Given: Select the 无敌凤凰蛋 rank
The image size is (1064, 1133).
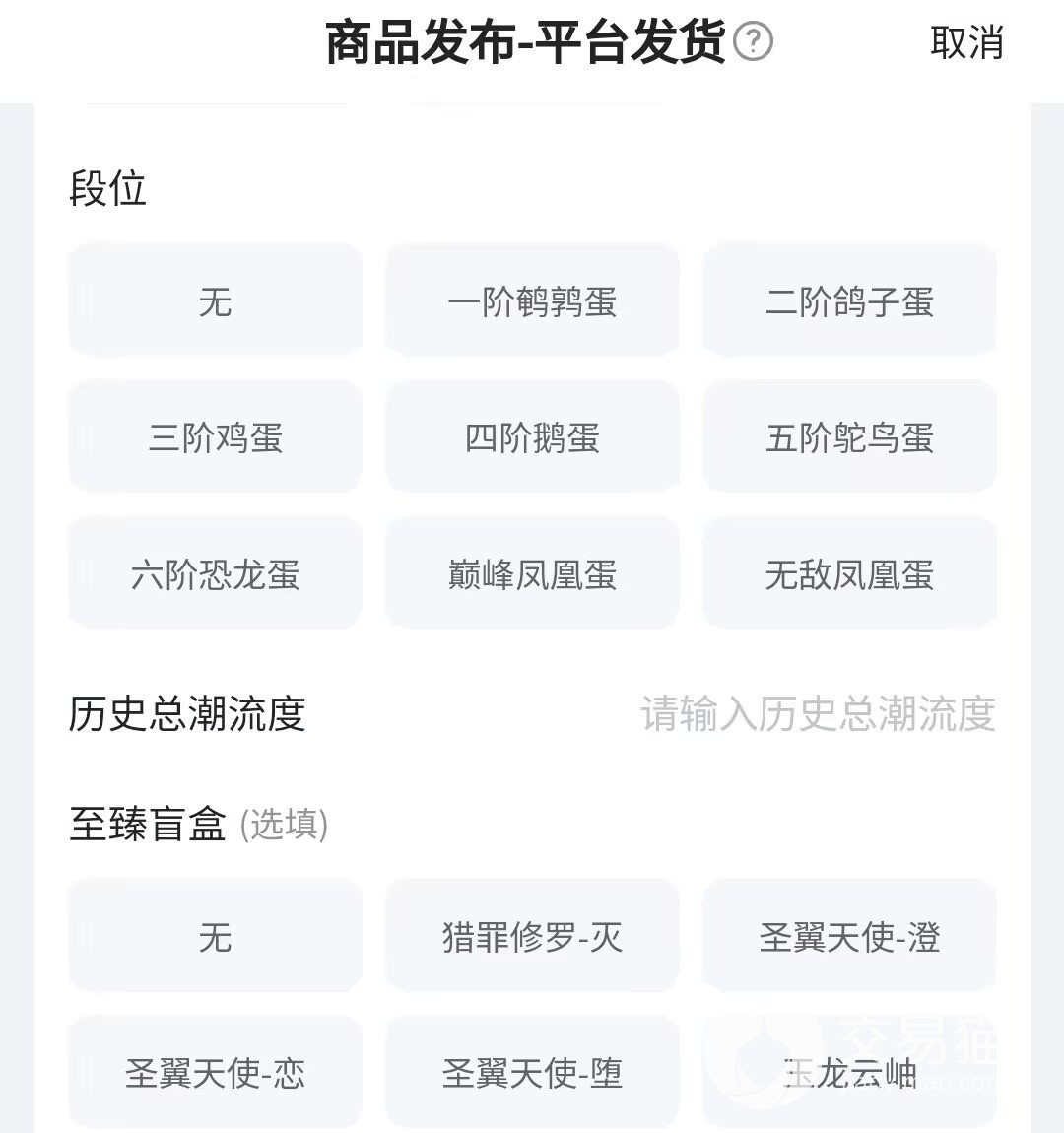Looking at the screenshot, I should pos(849,572).
